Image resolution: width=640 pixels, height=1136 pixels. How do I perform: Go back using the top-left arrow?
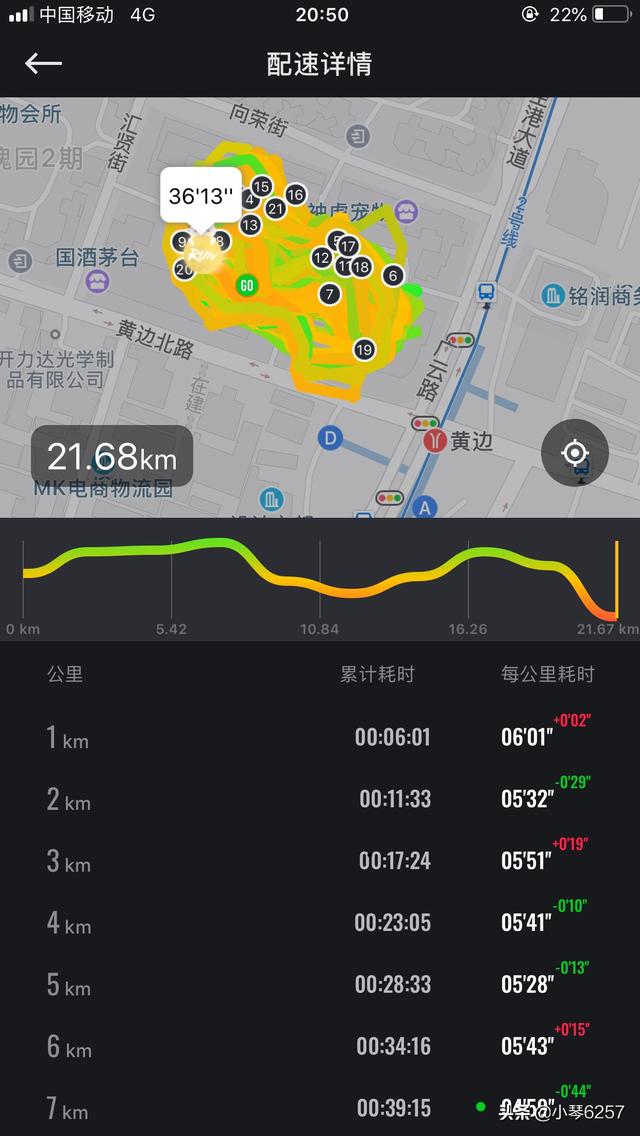(43, 64)
